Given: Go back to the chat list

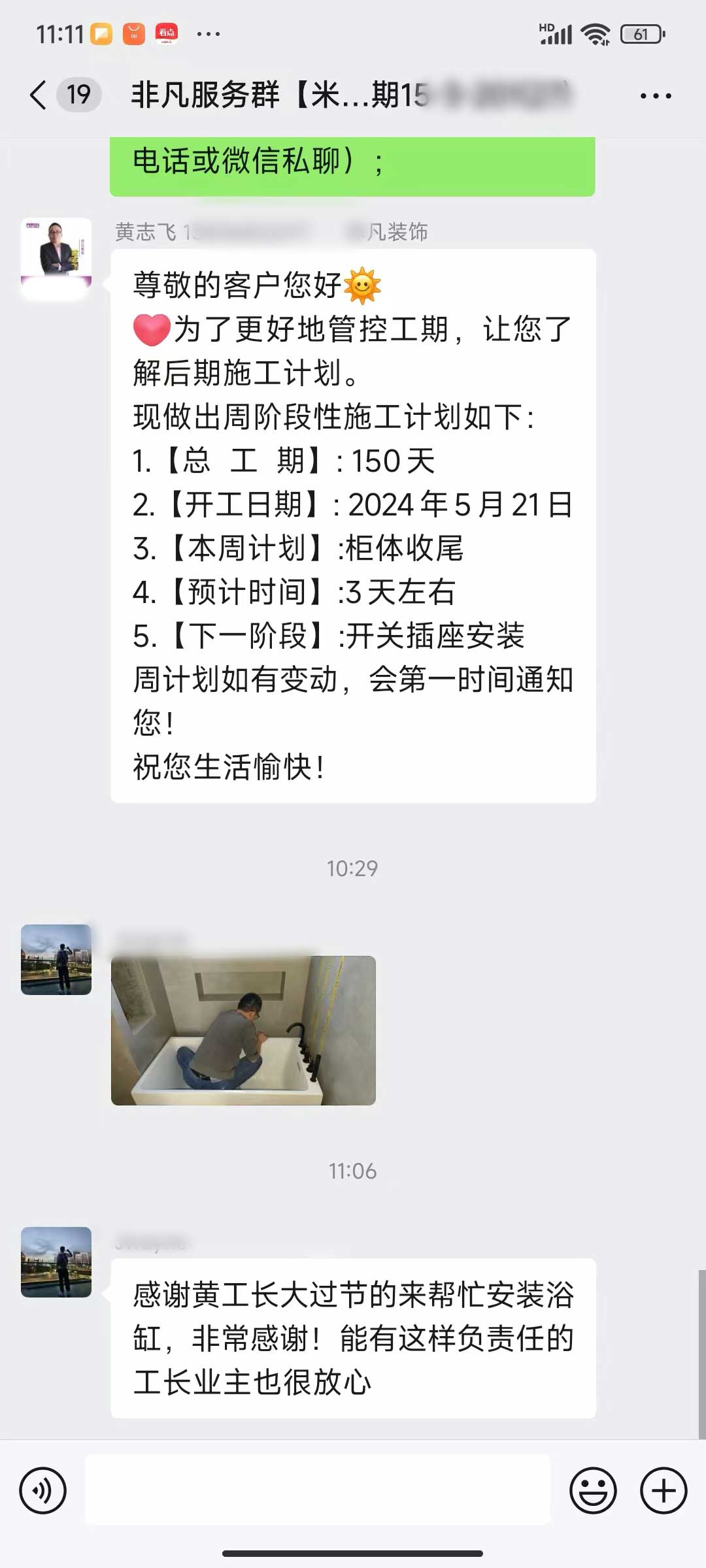Looking at the screenshot, I should [39, 95].
